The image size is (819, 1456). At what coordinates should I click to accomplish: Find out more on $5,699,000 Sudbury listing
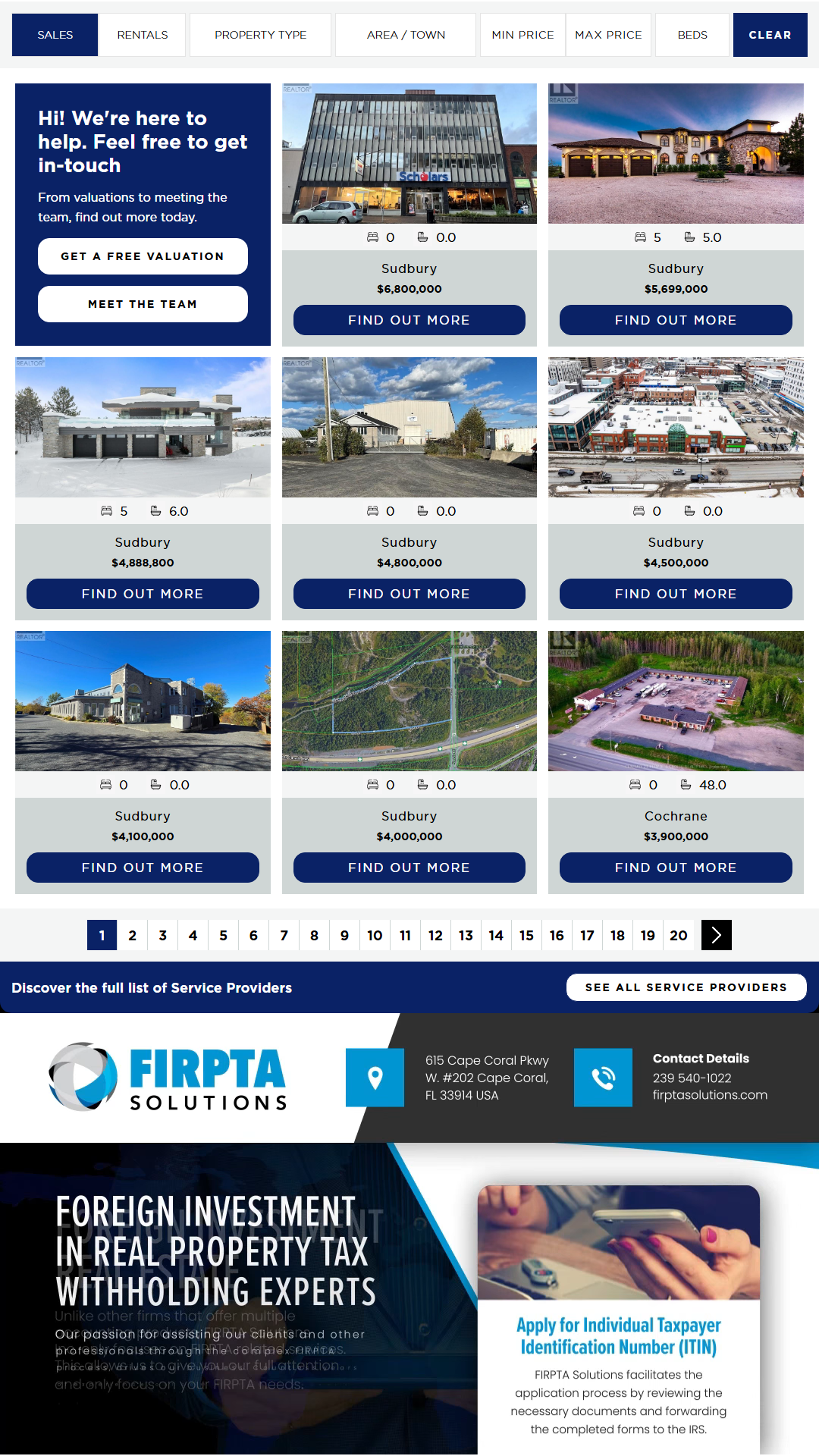pyautogui.click(x=676, y=320)
